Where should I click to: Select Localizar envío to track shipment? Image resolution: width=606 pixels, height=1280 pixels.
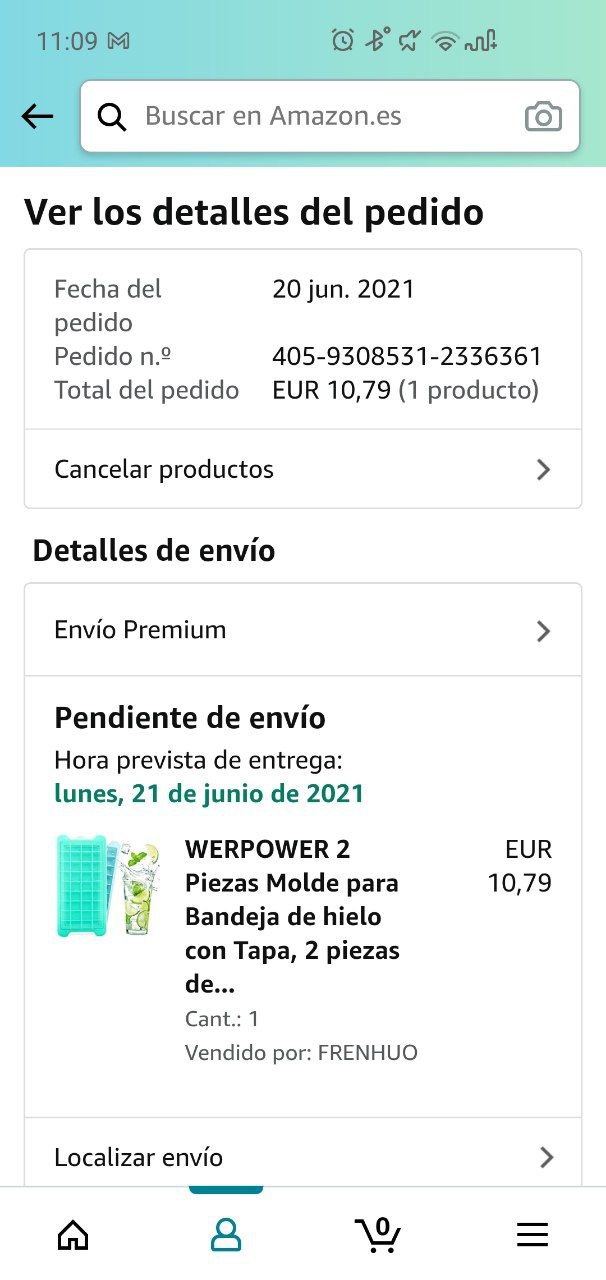coord(302,1157)
